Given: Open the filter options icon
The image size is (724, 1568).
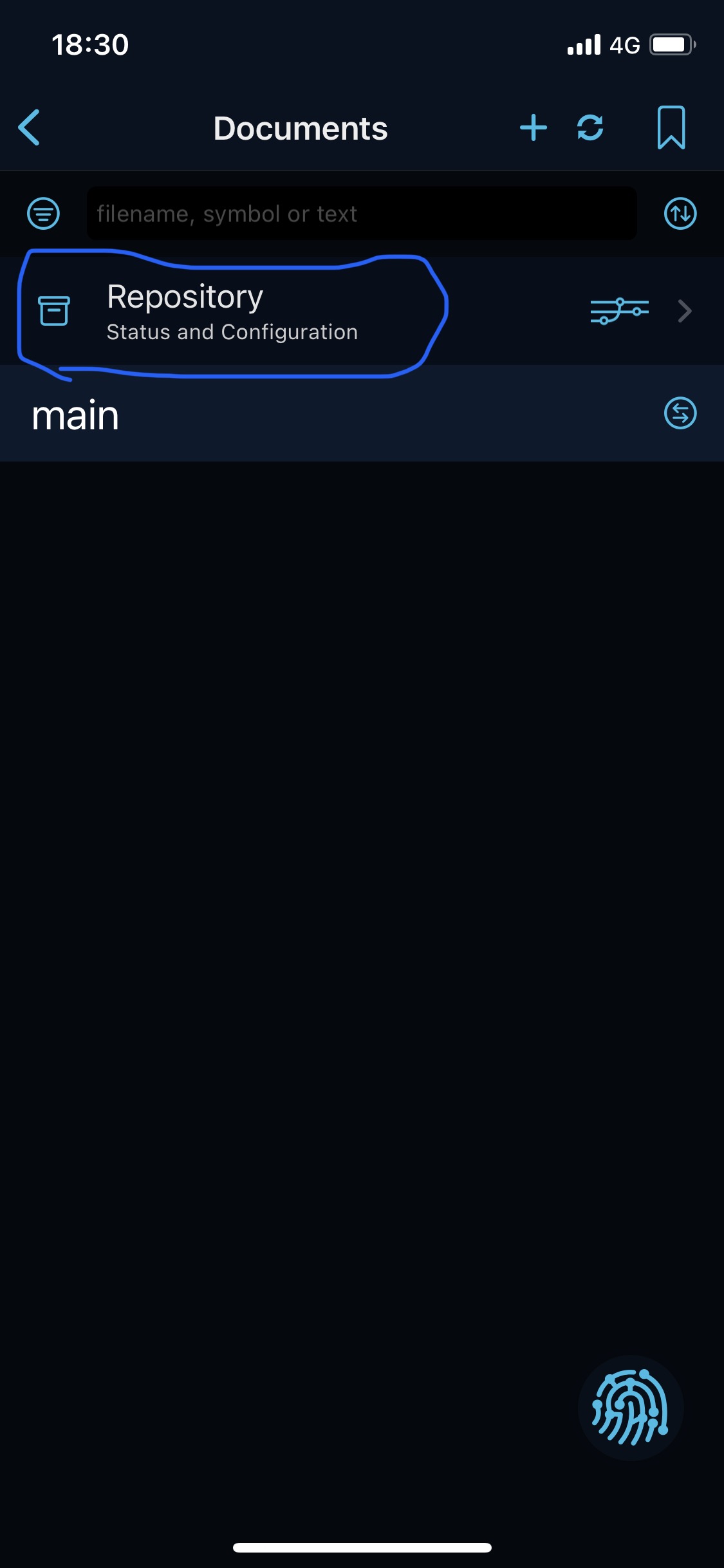Looking at the screenshot, I should [44, 214].
